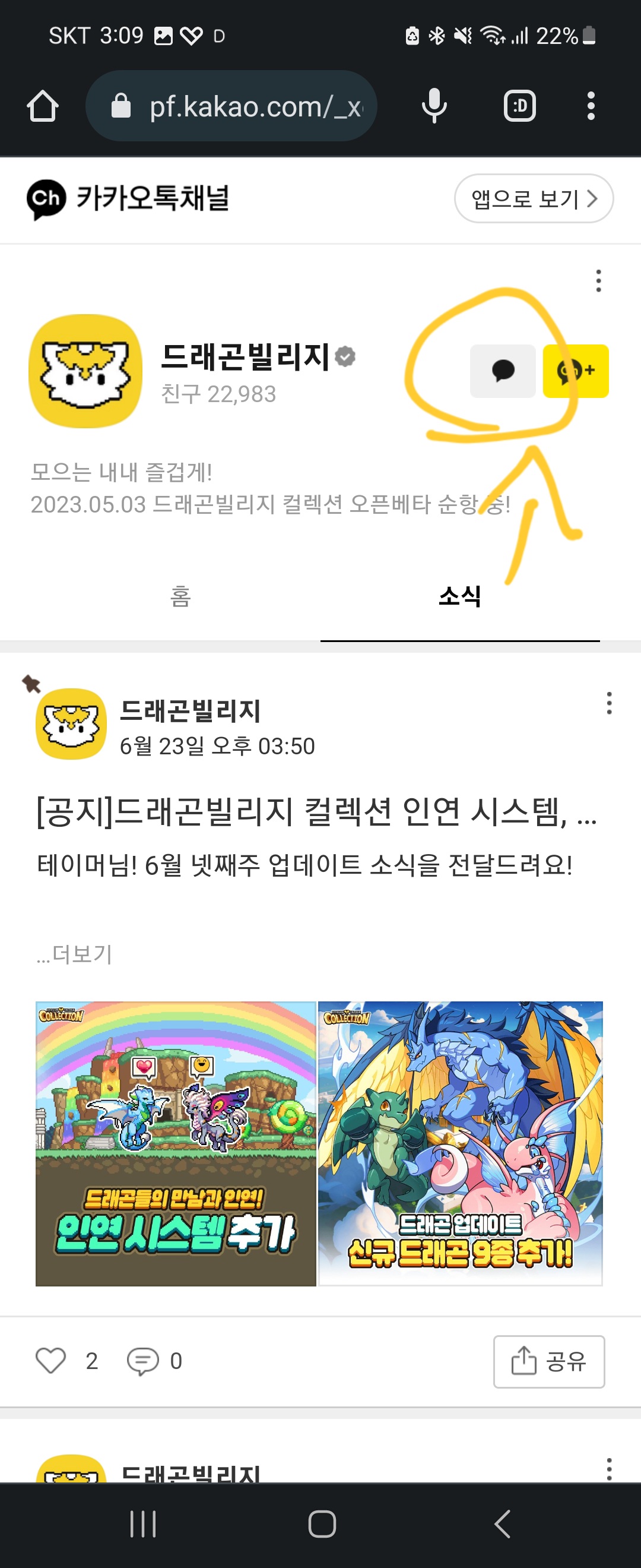Expand the post with 더보기
The image size is (641, 1568).
pyautogui.click(x=74, y=954)
